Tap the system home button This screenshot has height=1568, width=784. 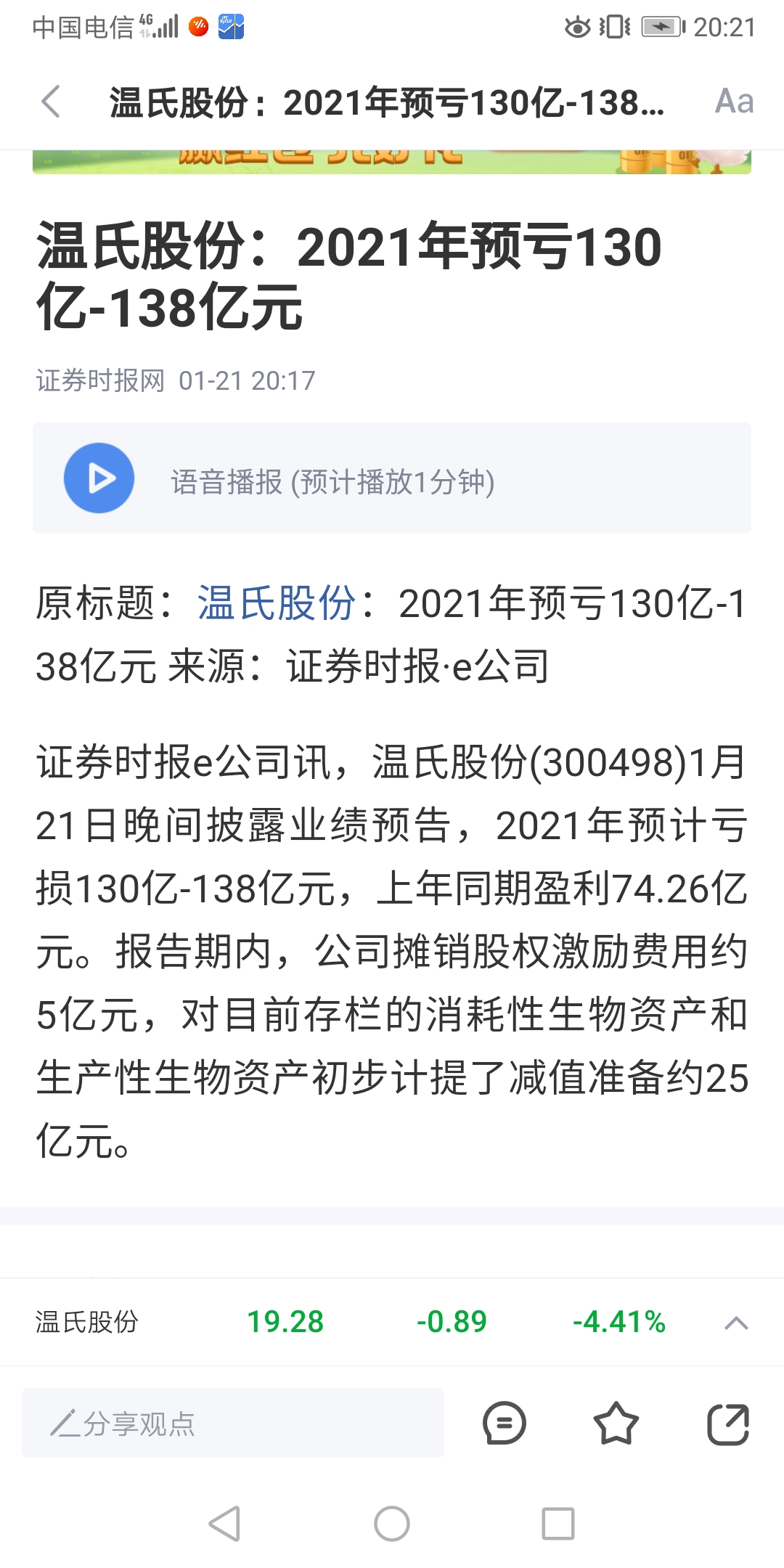click(392, 1524)
